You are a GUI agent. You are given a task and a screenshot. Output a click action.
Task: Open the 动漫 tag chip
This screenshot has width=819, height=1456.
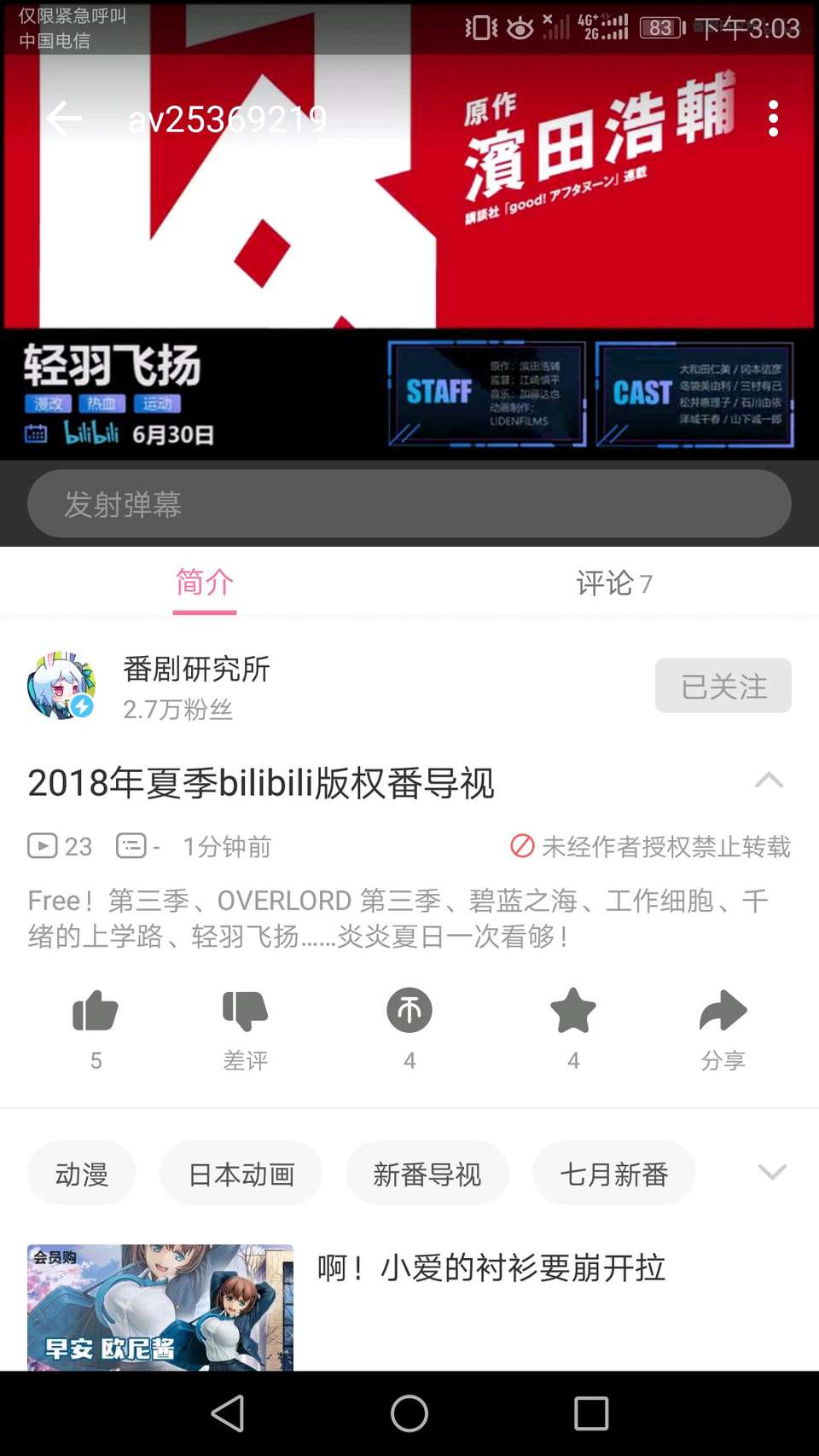(x=82, y=1174)
